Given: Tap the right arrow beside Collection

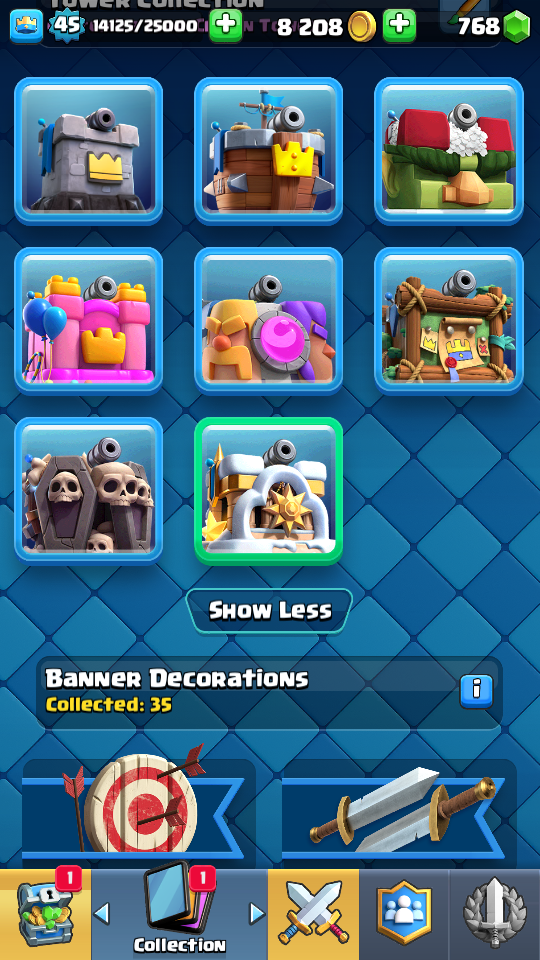Looking at the screenshot, I should 257,914.
